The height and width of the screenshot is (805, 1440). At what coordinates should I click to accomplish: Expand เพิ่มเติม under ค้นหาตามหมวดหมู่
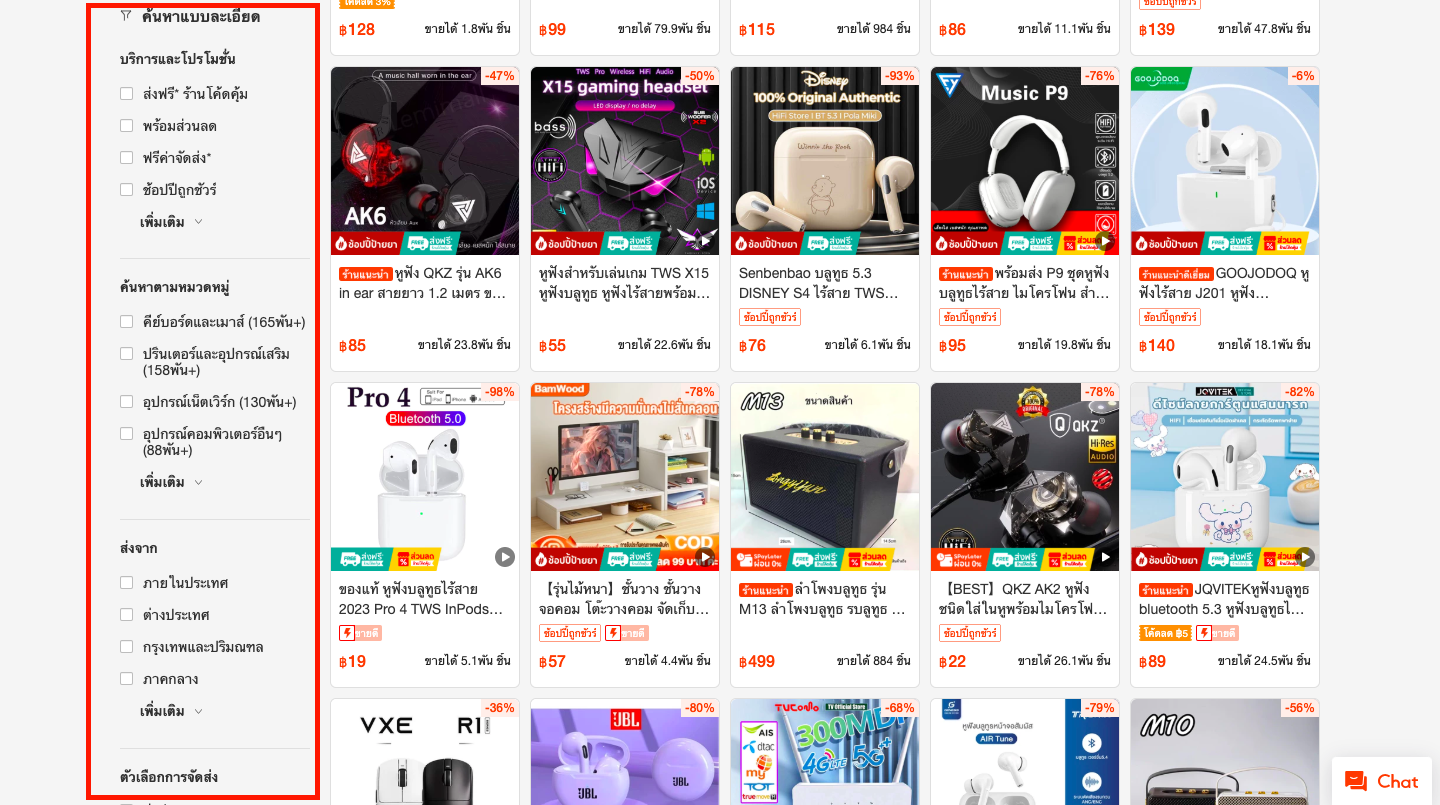171,482
